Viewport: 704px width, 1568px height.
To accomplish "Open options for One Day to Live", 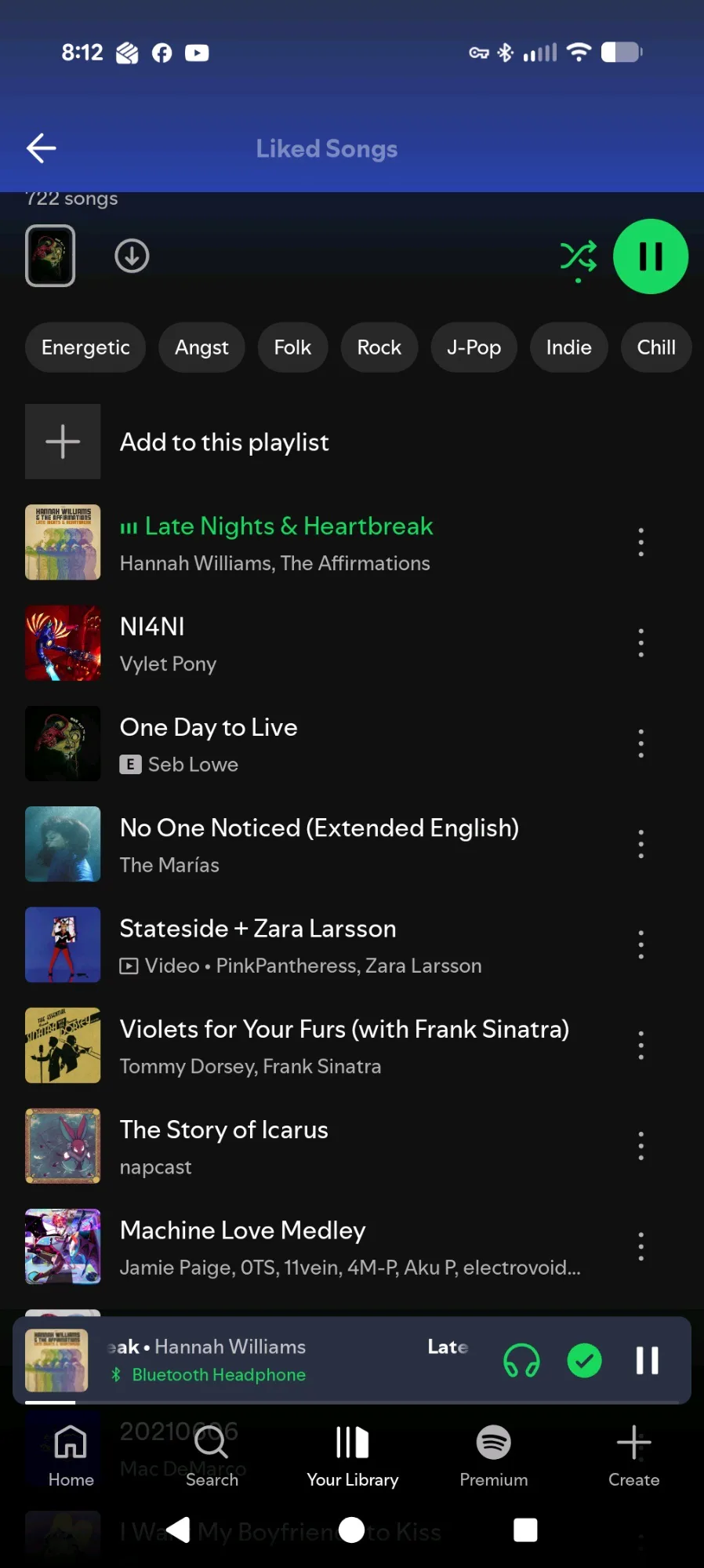I will (x=640, y=744).
